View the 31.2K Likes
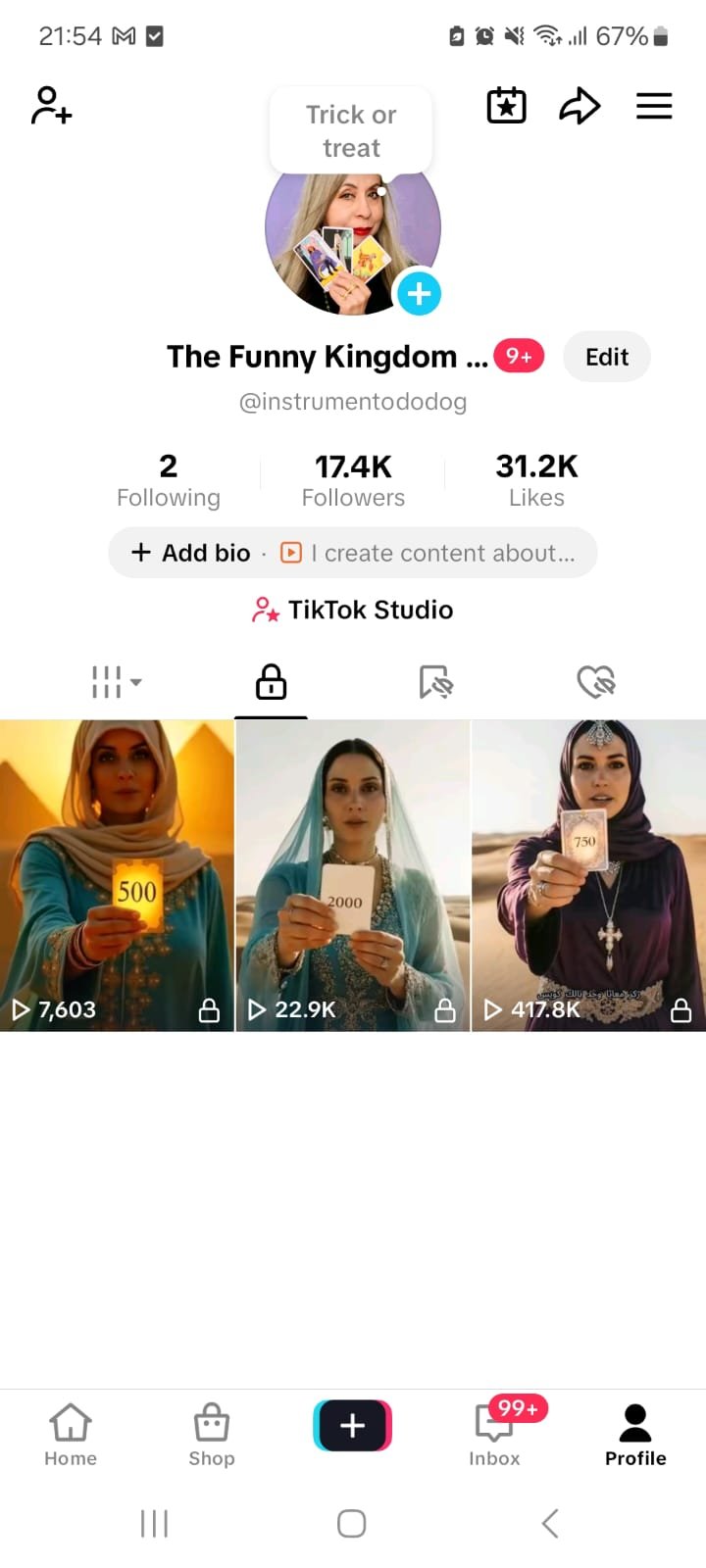 click(x=536, y=480)
